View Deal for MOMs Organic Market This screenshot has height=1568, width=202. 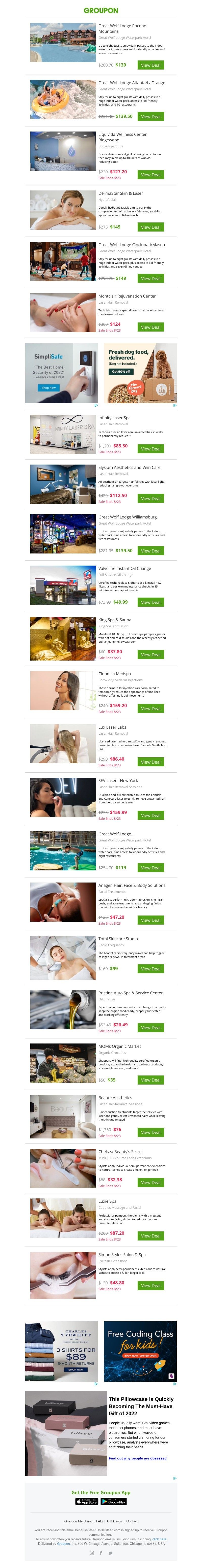coord(150,1080)
